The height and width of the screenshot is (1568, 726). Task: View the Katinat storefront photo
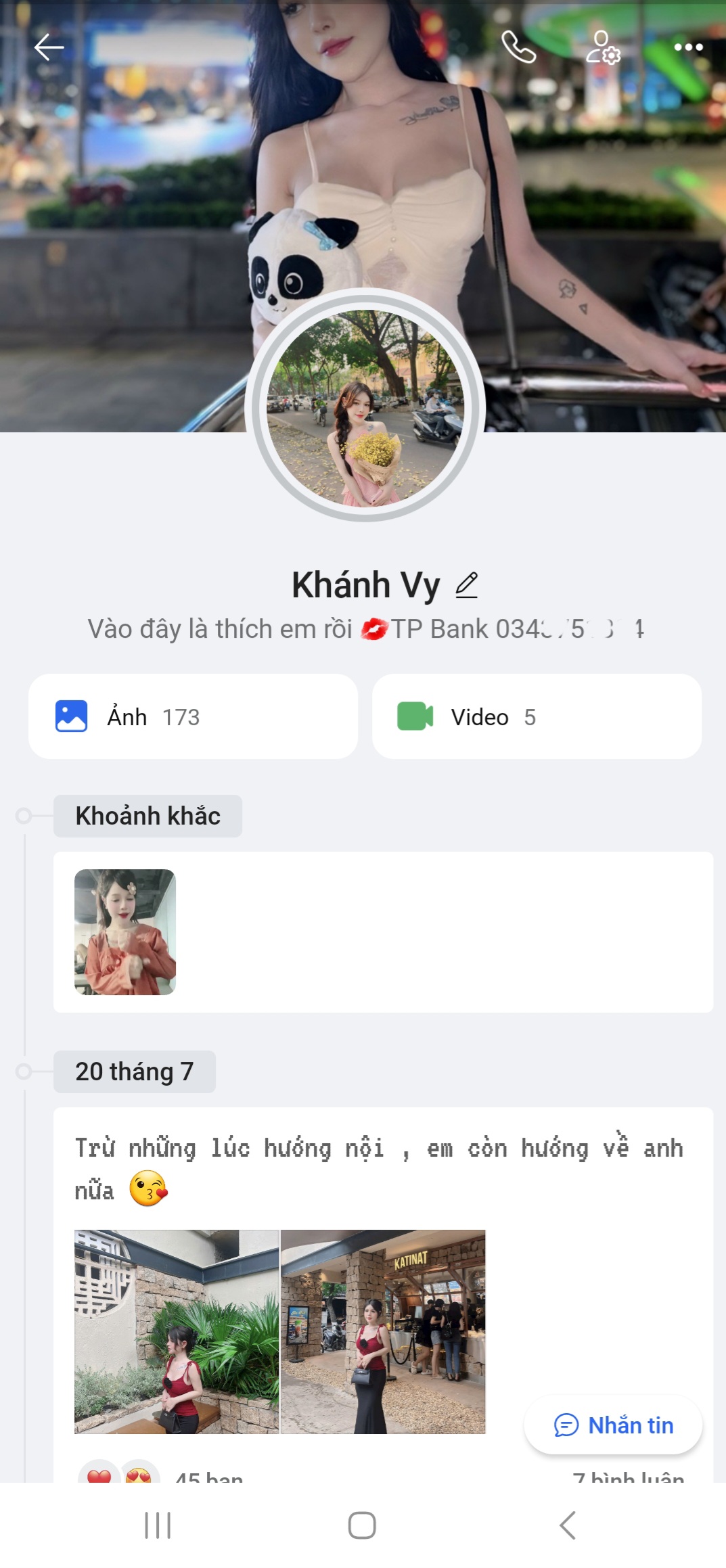click(383, 1331)
